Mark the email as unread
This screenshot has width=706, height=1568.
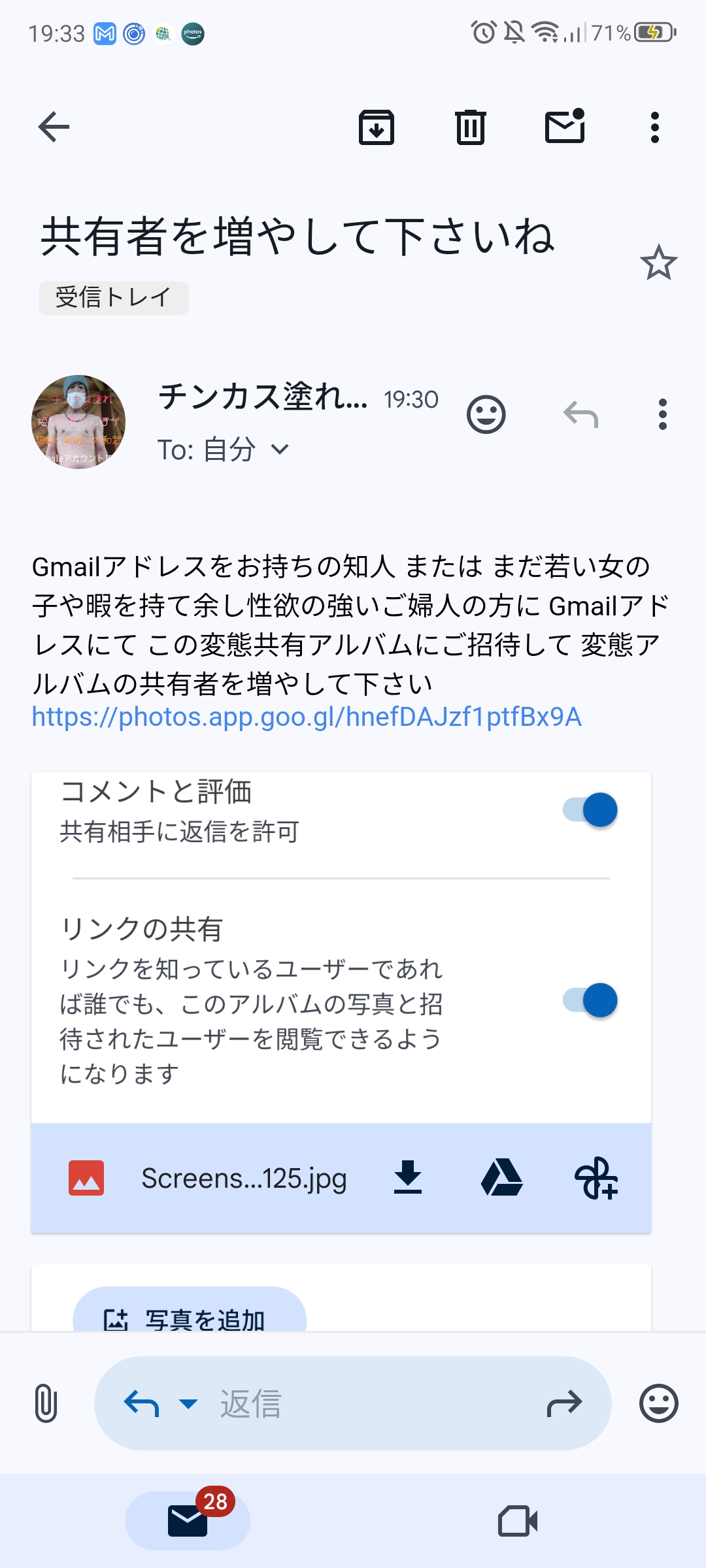[564, 127]
